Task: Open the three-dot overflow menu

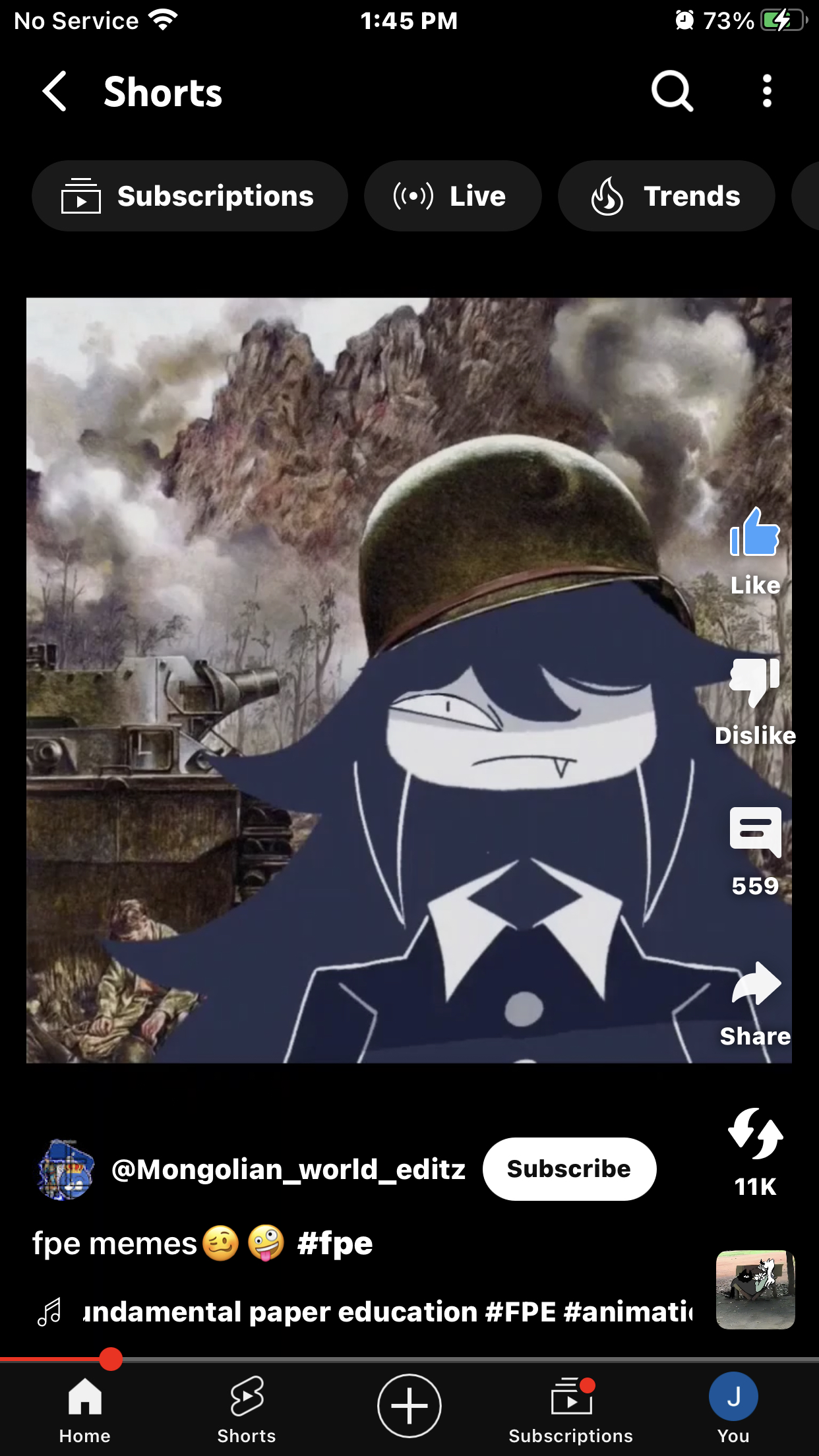Action: click(x=766, y=91)
